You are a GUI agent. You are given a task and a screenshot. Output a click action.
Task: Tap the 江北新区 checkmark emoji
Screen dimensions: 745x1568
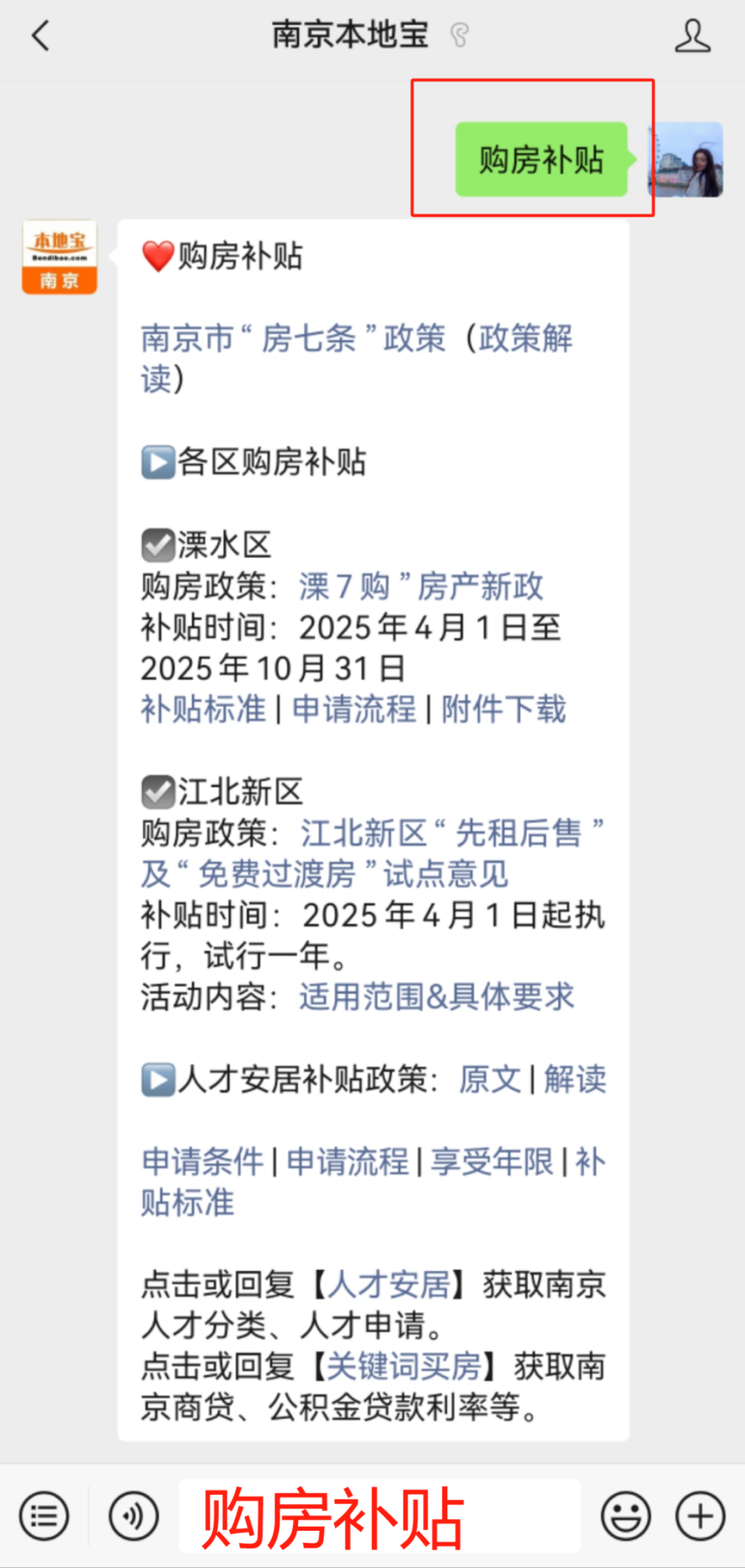[x=158, y=791]
